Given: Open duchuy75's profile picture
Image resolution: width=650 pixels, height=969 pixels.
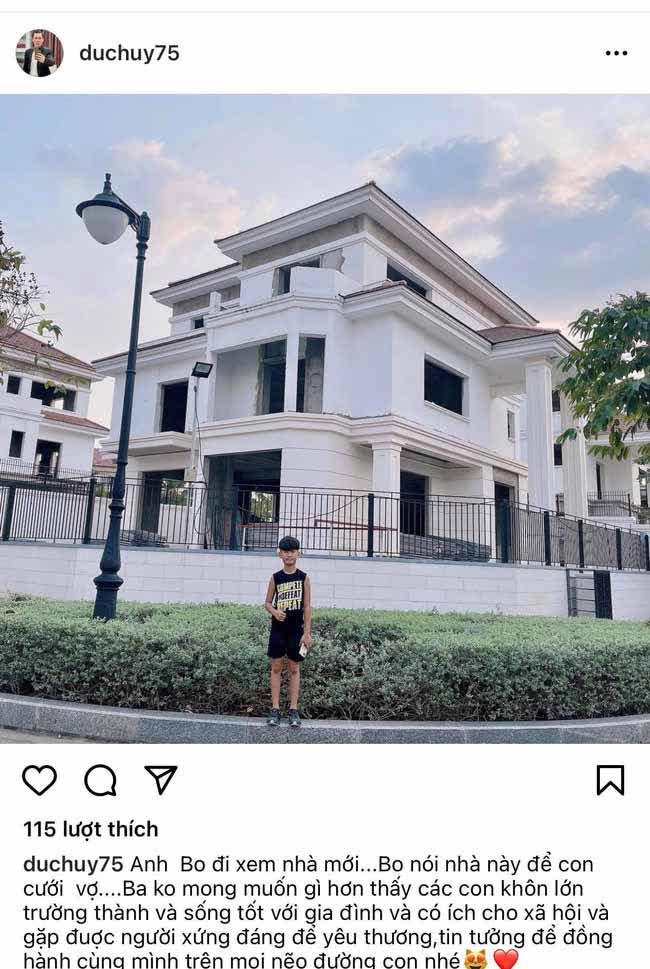Looking at the screenshot, I should click(x=39, y=53).
